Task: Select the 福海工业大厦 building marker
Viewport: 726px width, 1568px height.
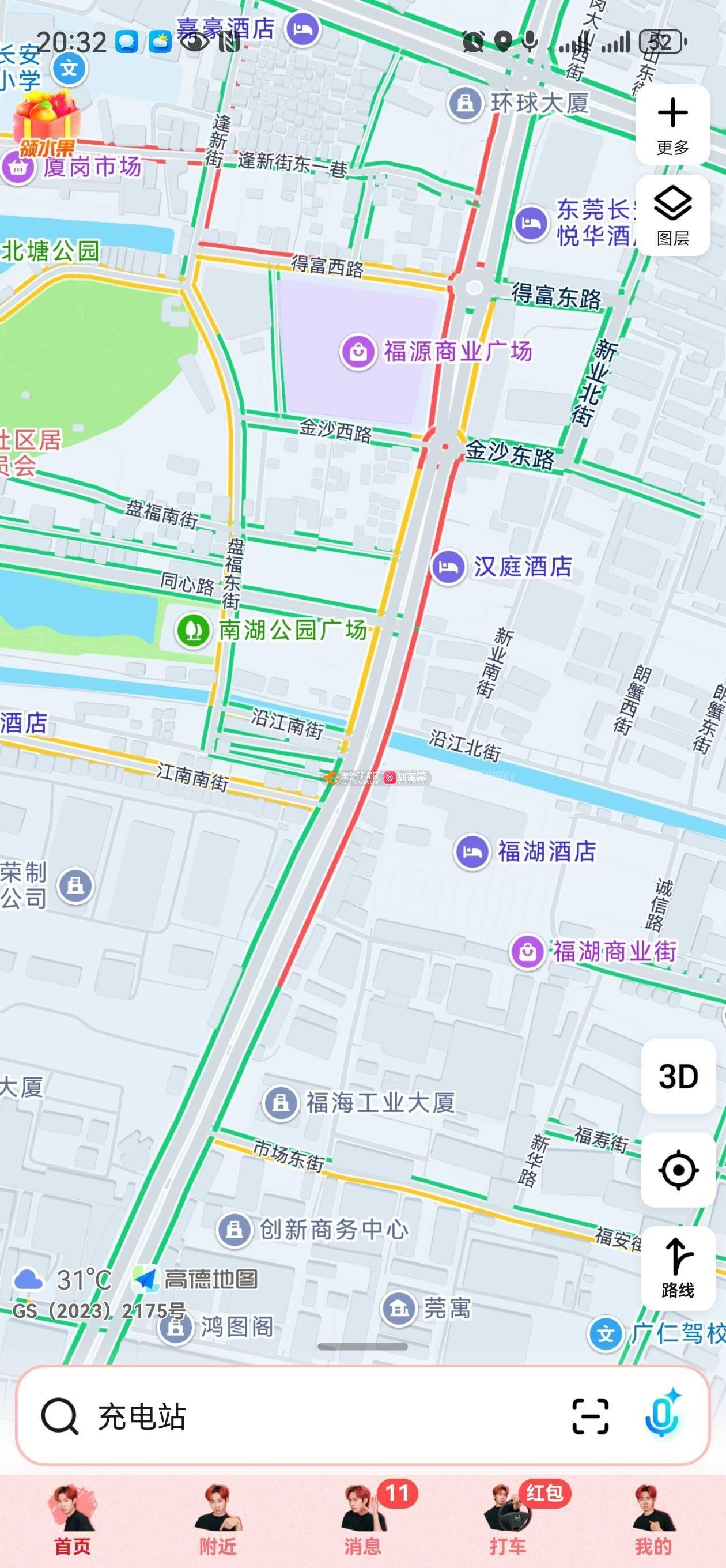Action: click(x=281, y=1102)
